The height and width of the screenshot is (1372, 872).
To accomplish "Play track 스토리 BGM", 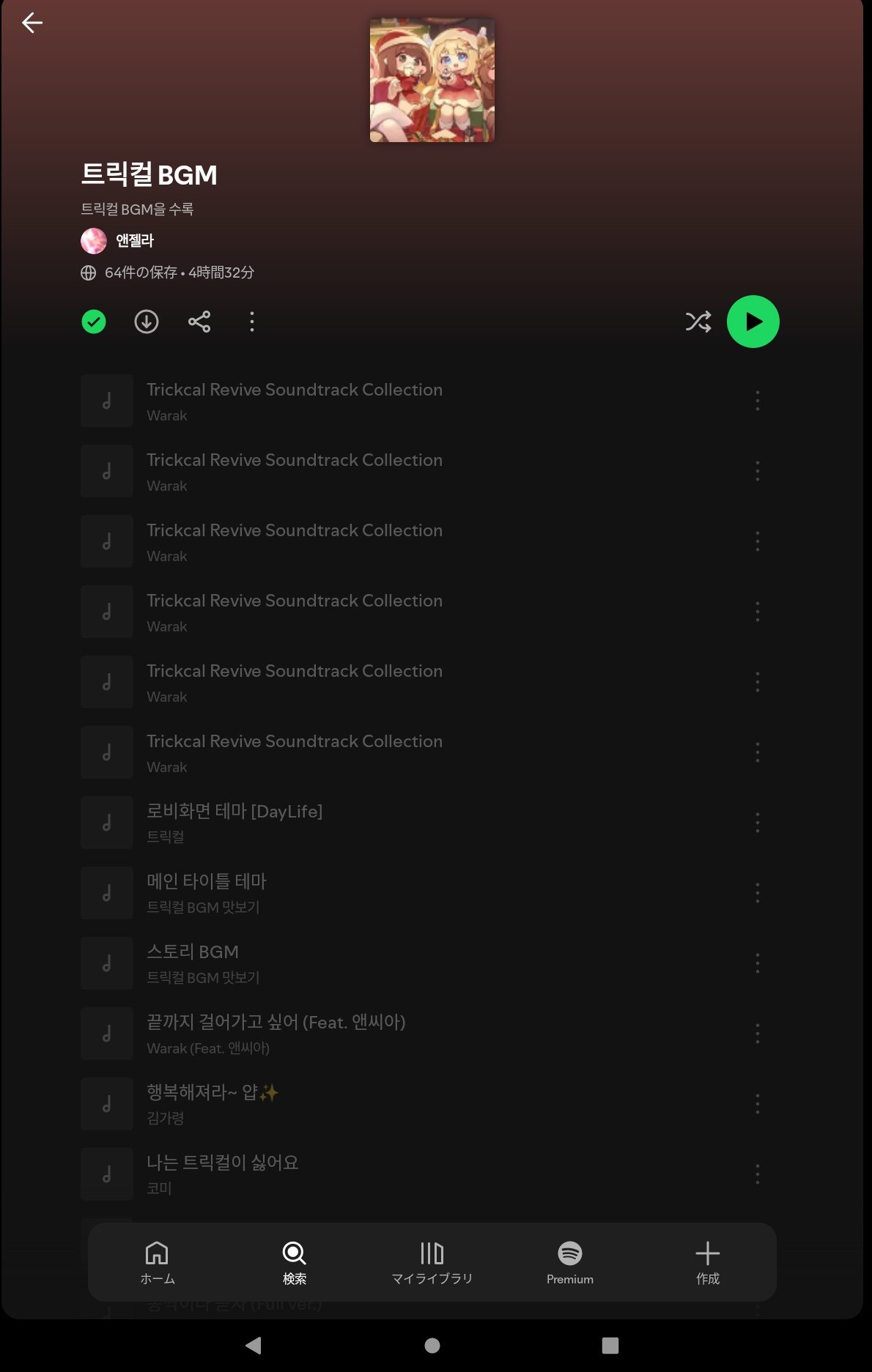I will [x=193, y=962].
